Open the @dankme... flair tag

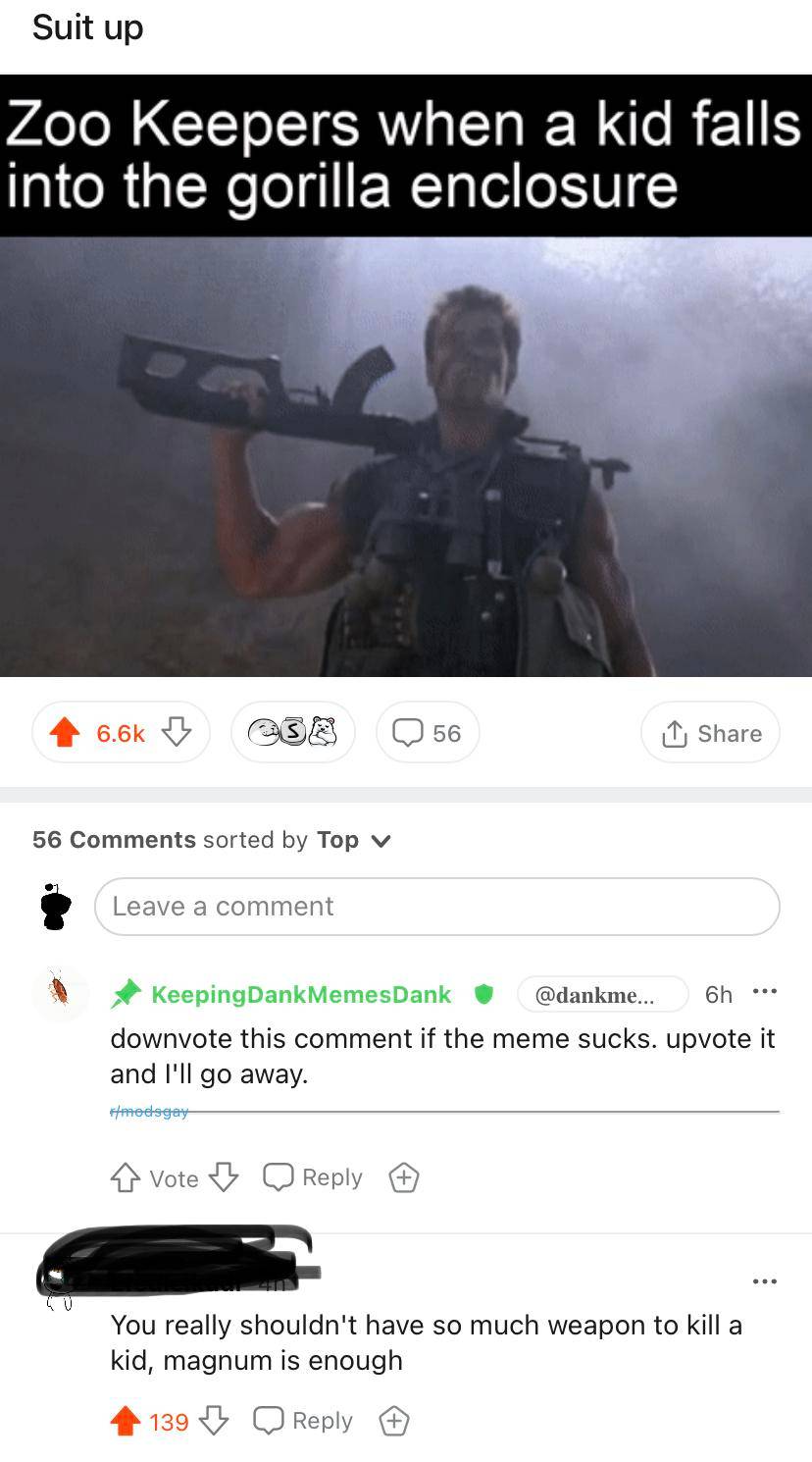click(x=602, y=994)
